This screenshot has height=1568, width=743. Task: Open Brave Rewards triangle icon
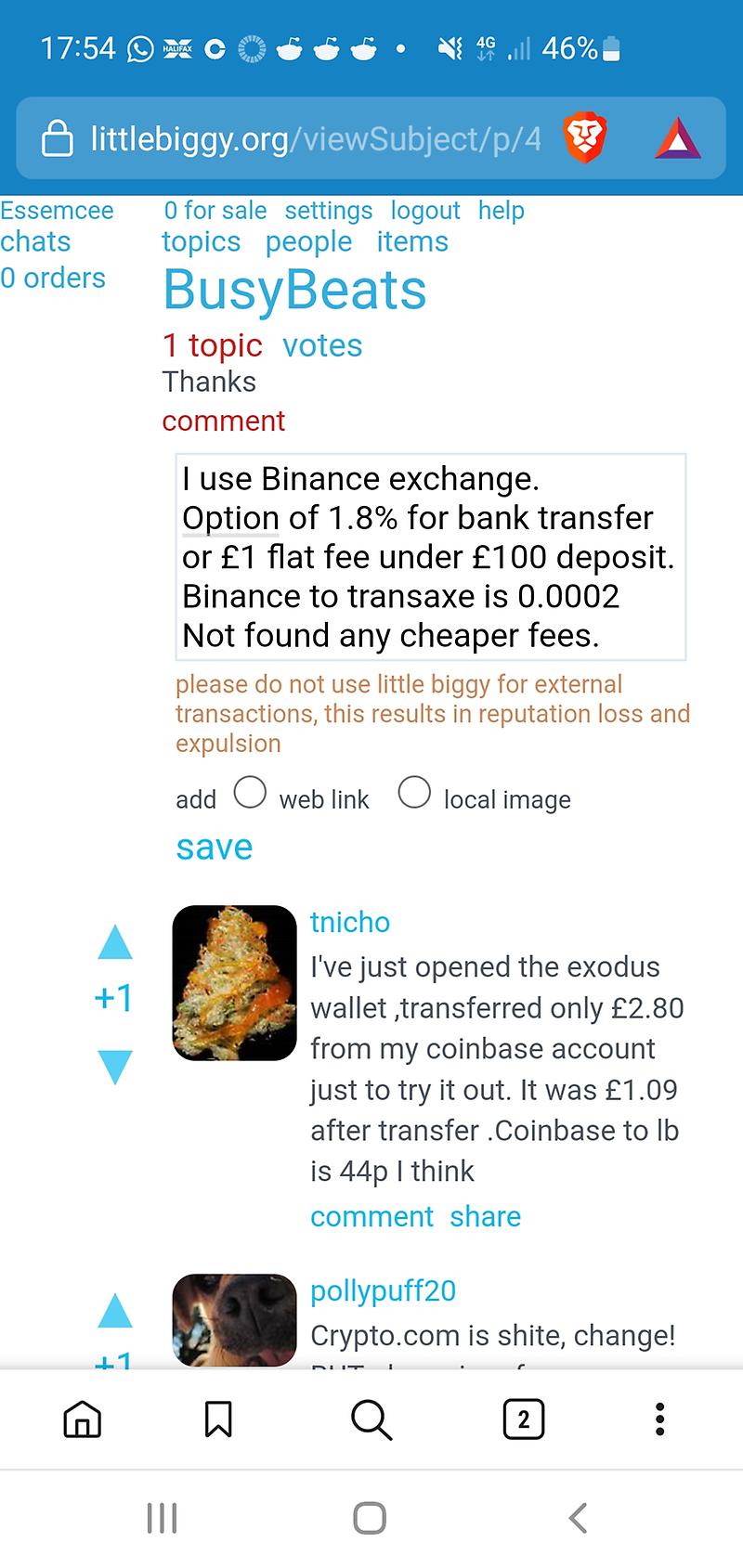(678, 139)
